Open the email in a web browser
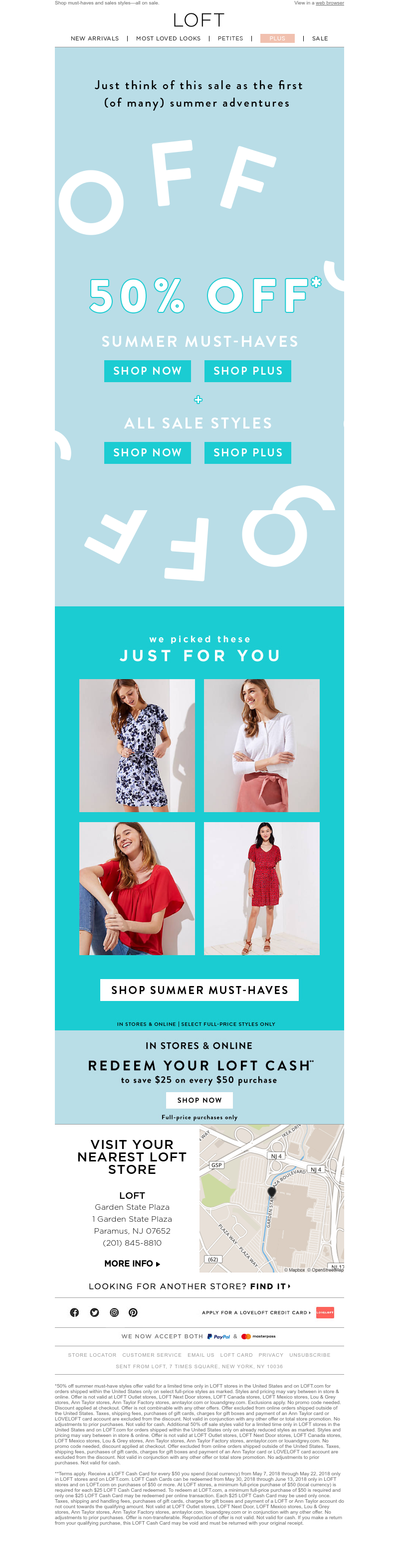The width and height of the screenshot is (399, 1568). [x=329, y=3]
